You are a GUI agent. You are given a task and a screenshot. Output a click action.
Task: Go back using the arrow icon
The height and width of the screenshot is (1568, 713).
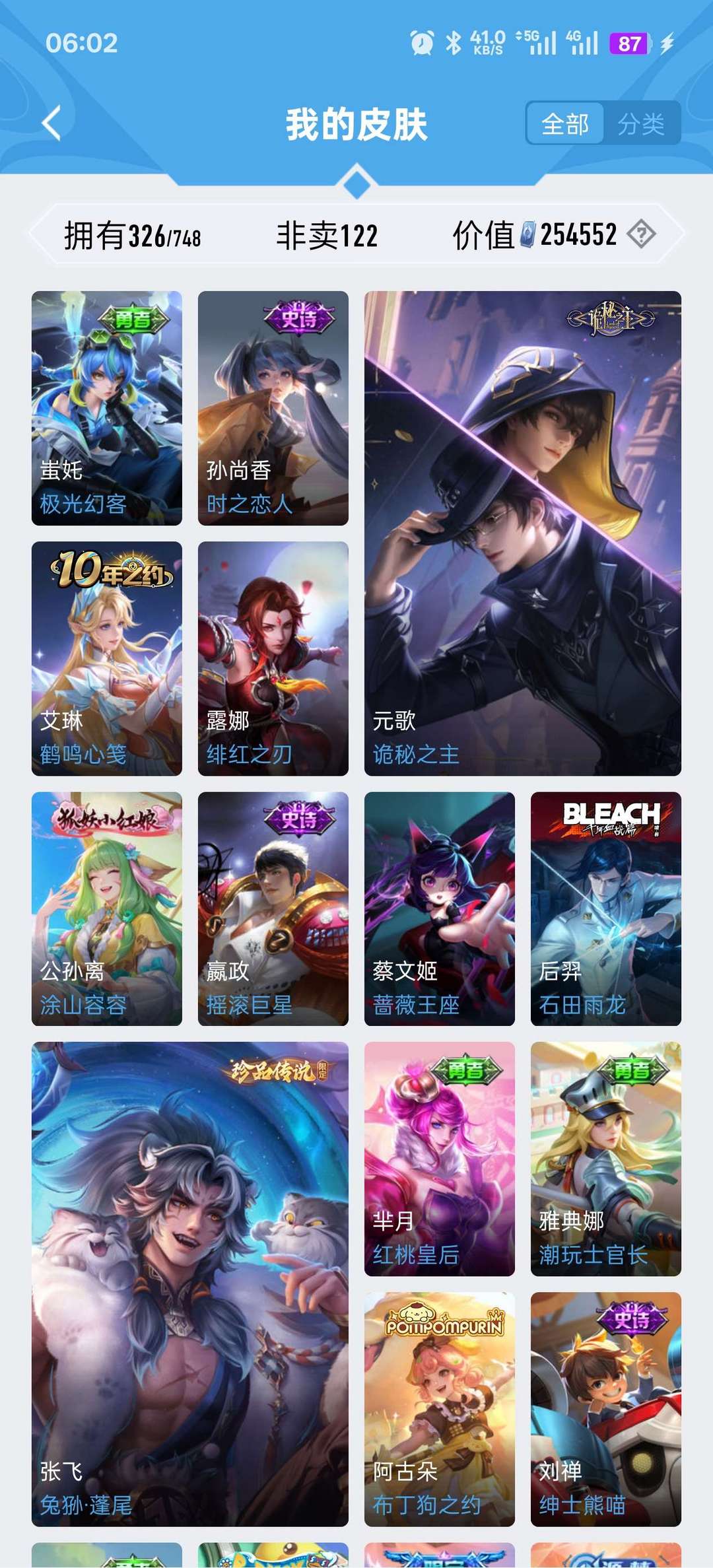point(51,123)
